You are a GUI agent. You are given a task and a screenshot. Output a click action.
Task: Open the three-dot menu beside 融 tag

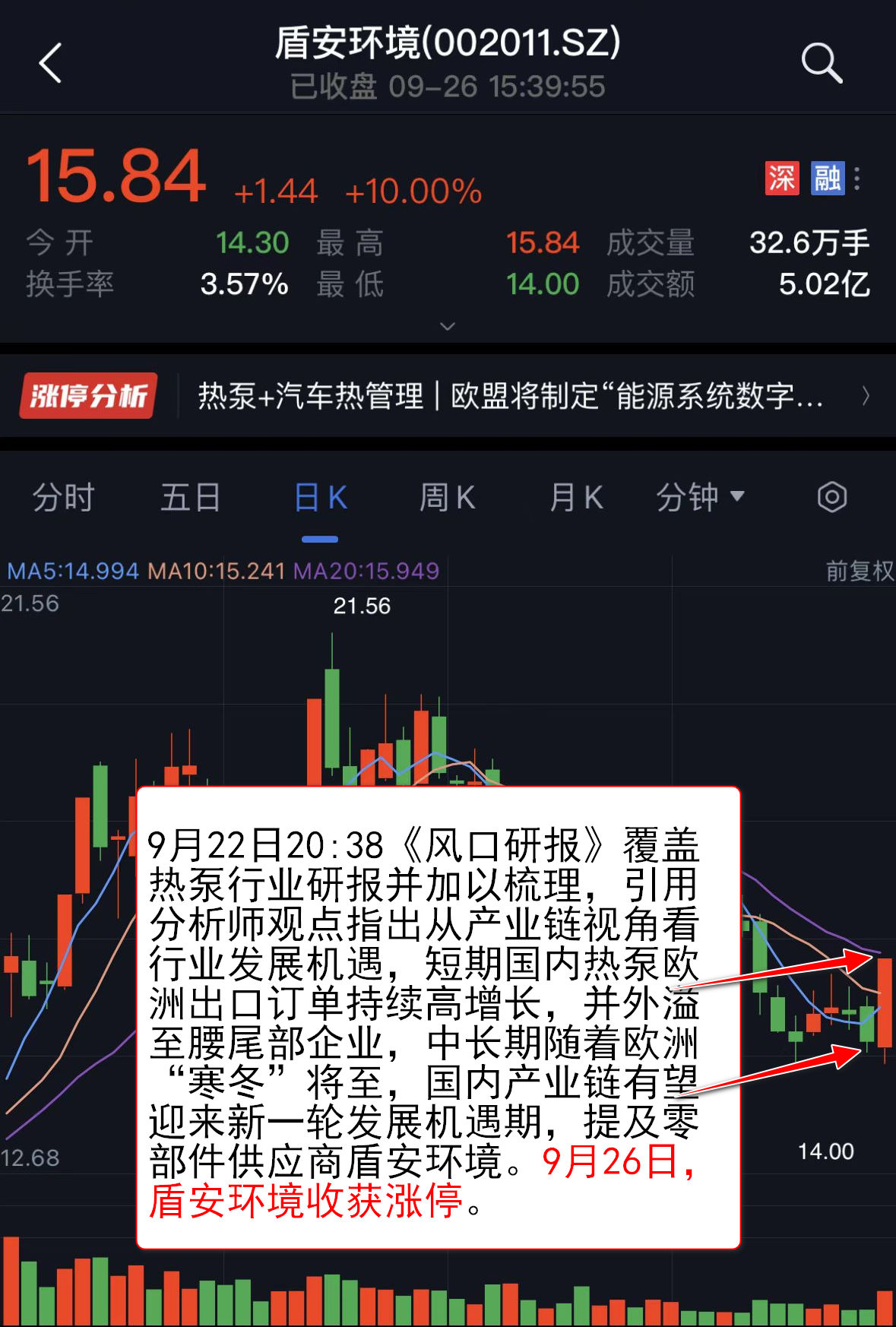857,179
